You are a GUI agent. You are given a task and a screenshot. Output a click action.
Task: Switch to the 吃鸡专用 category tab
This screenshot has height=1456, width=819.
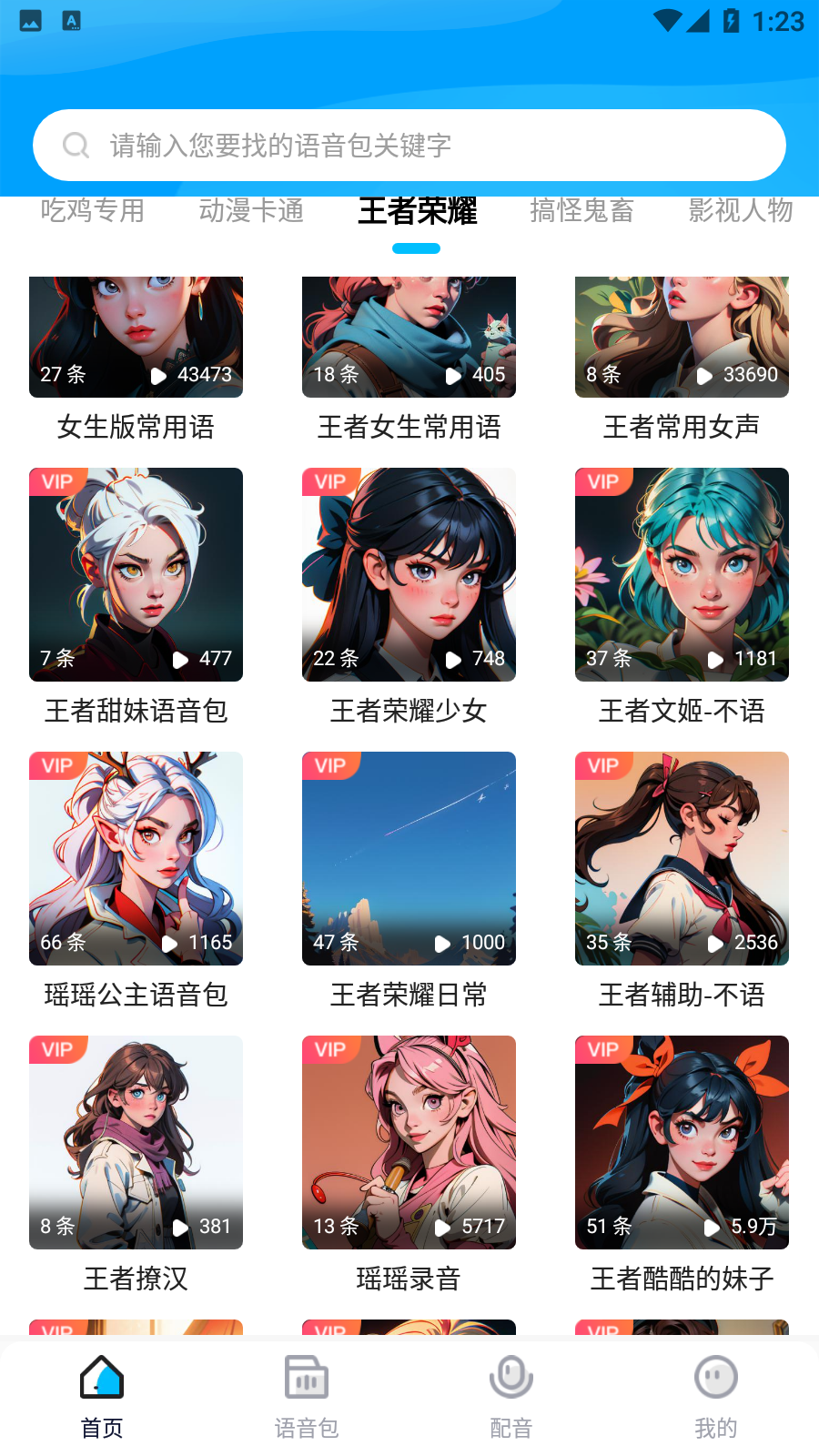(92, 211)
